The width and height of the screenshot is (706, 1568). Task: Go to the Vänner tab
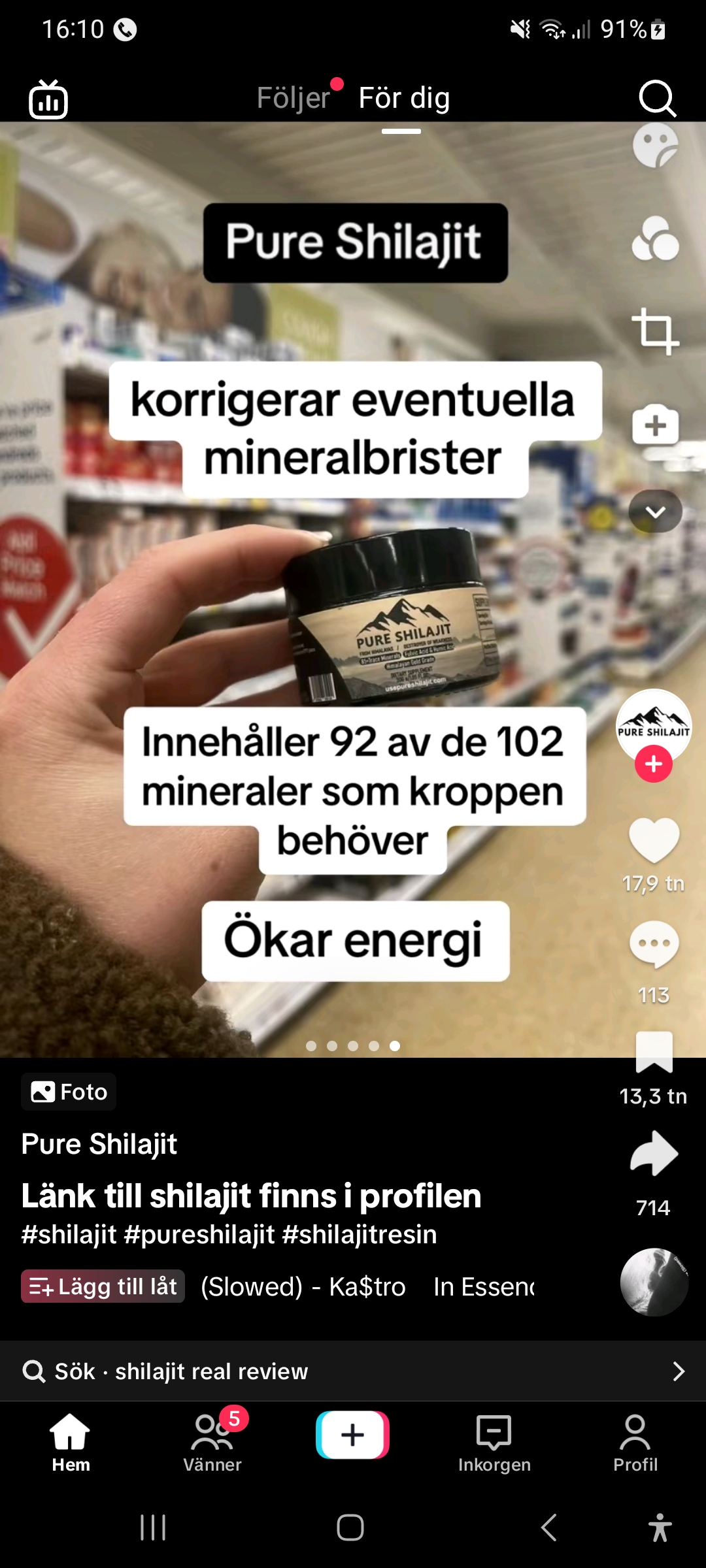(x=212, y=1443)
